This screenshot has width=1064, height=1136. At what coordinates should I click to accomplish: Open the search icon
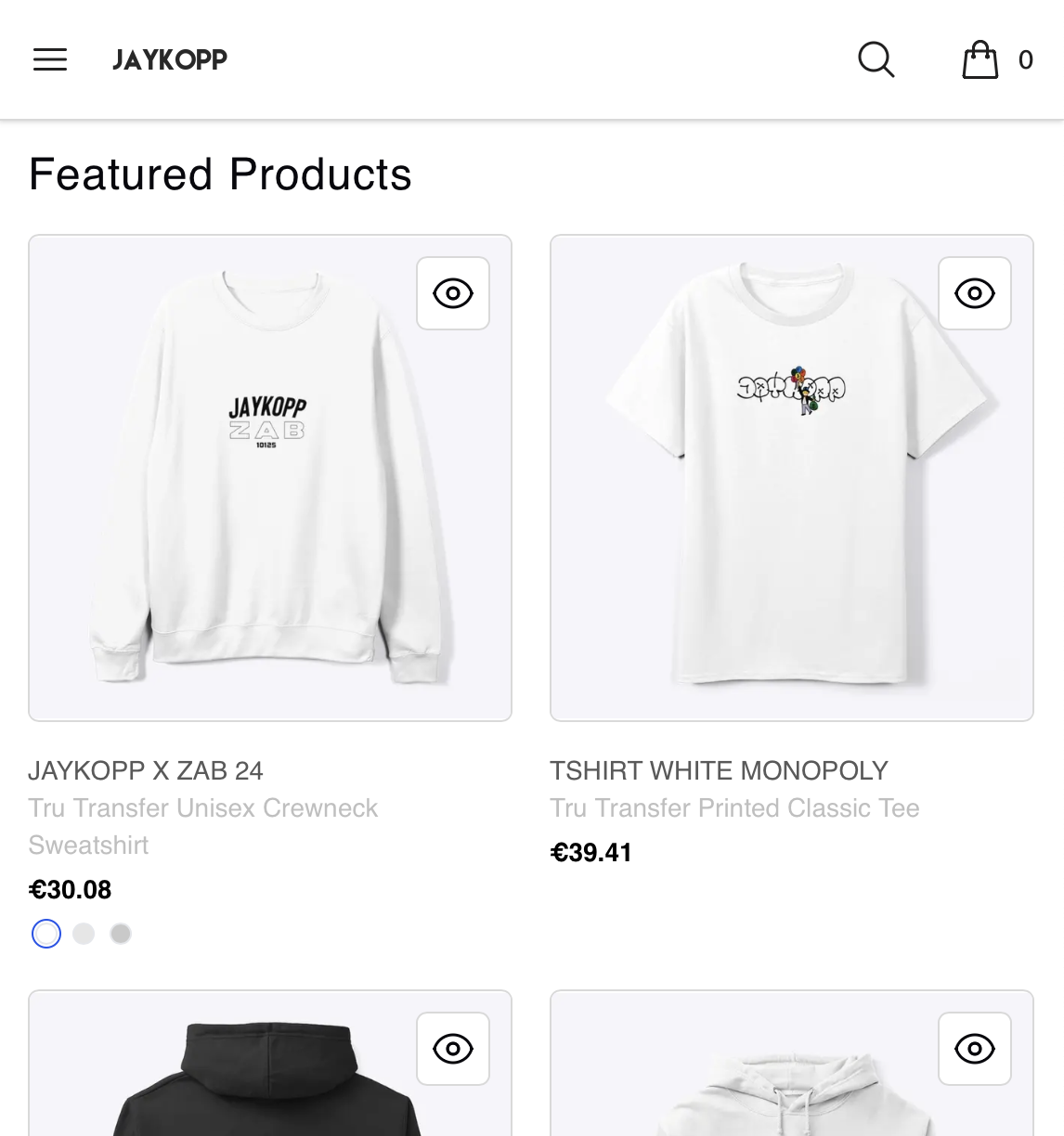[876, 59]
